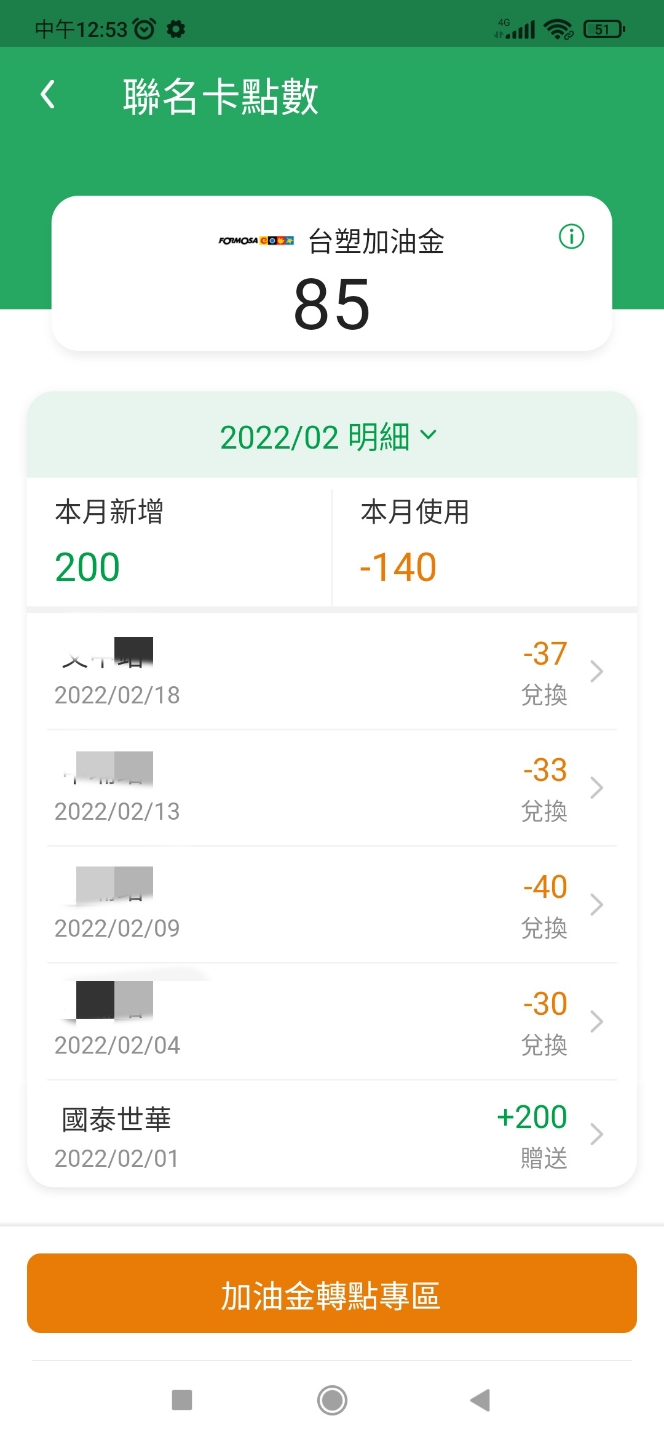Open the info icon for 台塑加油金
The image size is (664, 1440).
571,237
